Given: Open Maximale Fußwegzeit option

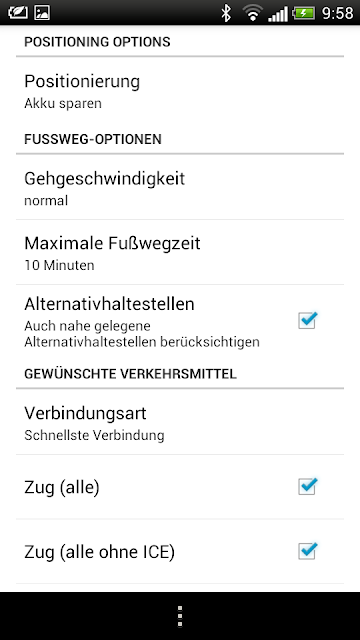Looking at the screenshot, I should 180,252.
